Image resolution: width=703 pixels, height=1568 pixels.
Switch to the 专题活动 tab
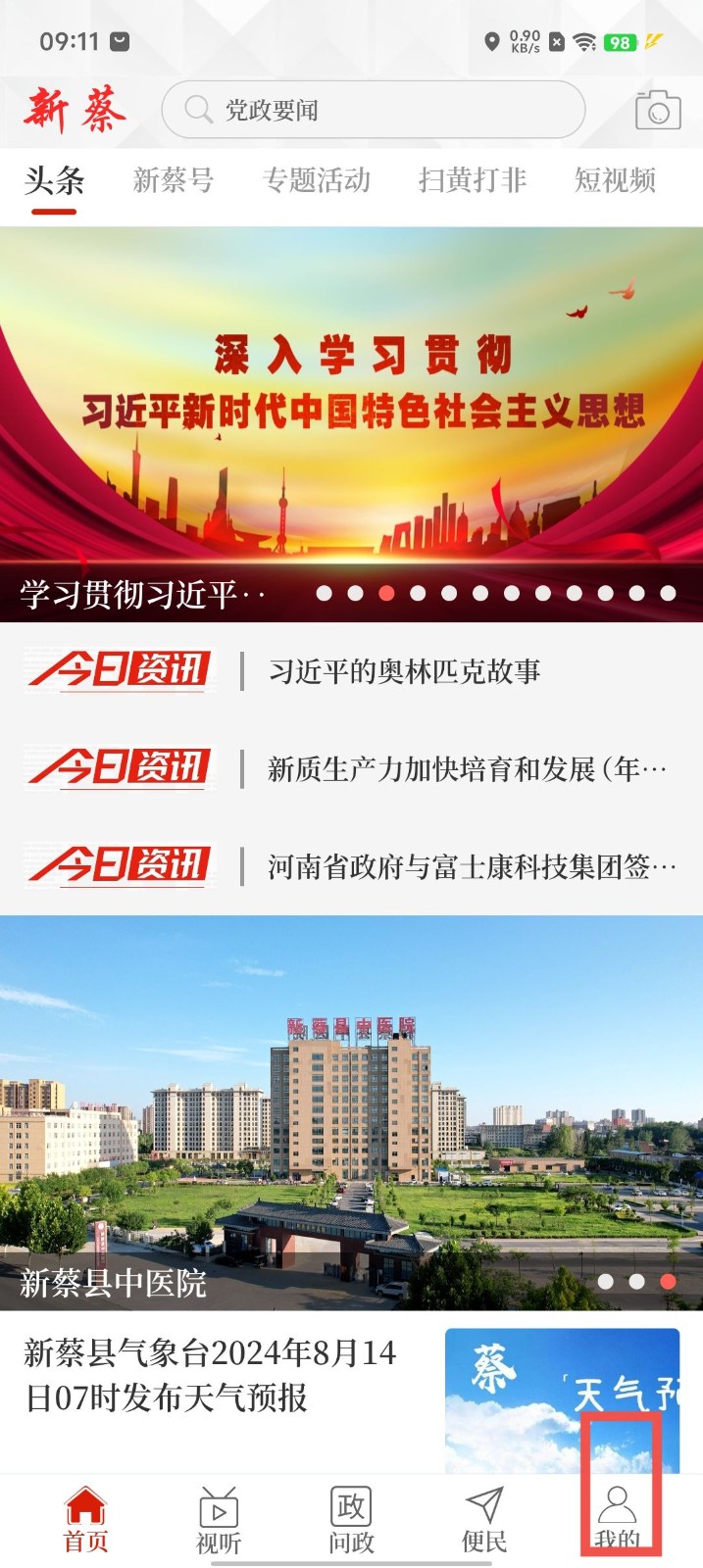(317, 180)
